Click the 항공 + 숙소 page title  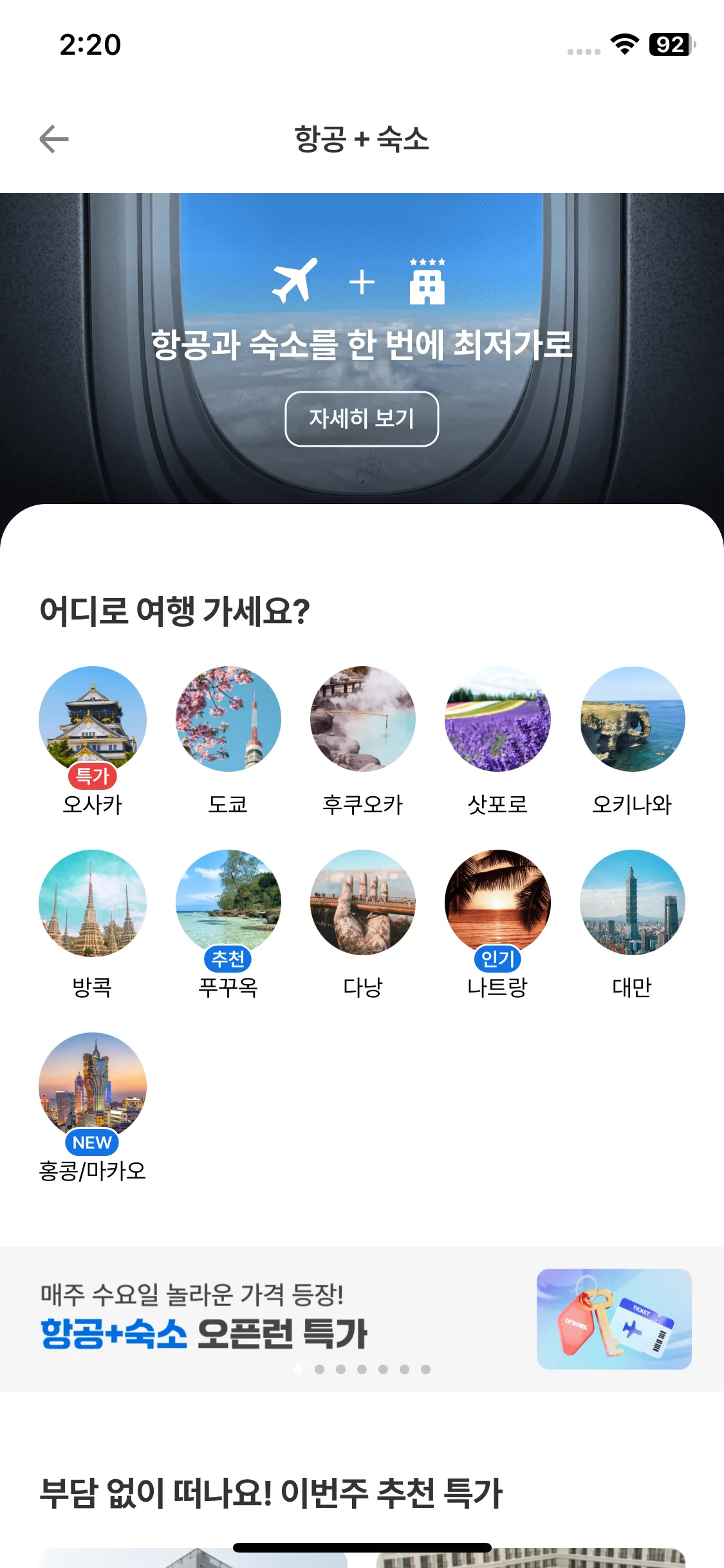point(362,140)
